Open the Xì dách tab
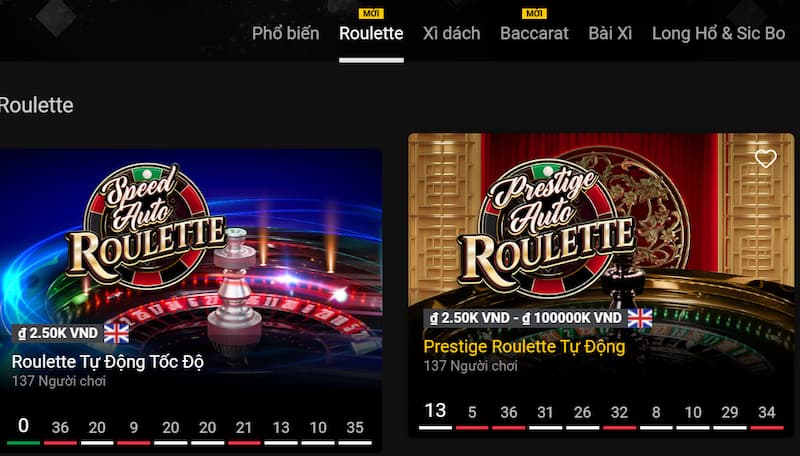This screenshot has height=456, width=800. [x=451, y=33]
